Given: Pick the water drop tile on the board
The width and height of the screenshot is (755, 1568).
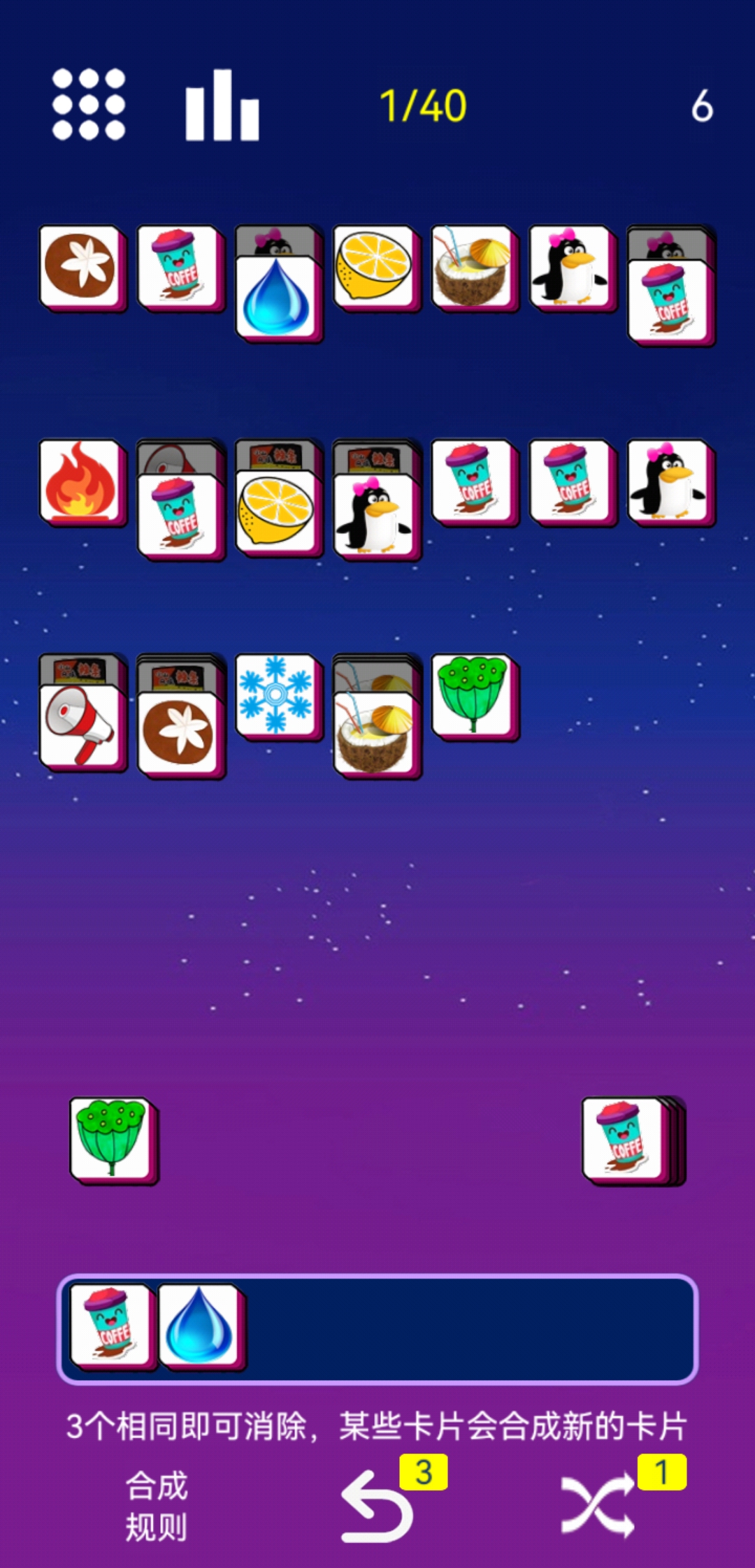Looking at the screenshot, I should [276, 298].
